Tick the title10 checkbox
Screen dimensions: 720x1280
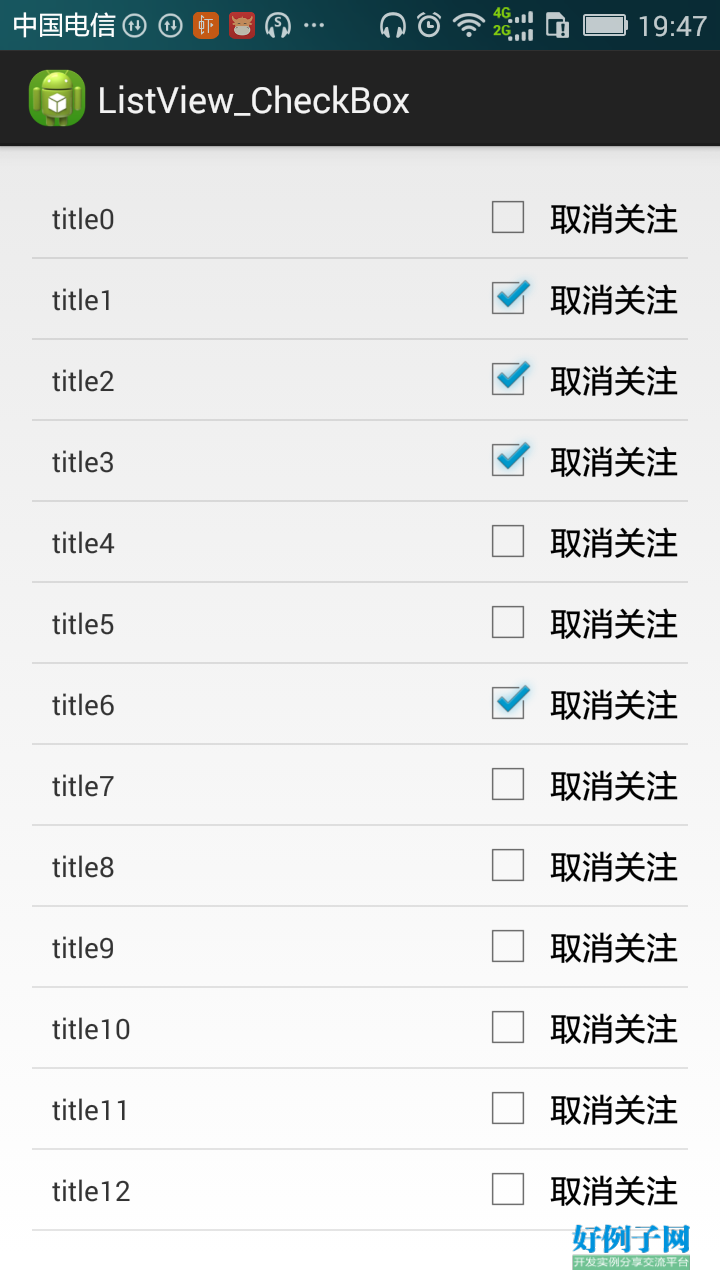click(x=508, y=1028)
